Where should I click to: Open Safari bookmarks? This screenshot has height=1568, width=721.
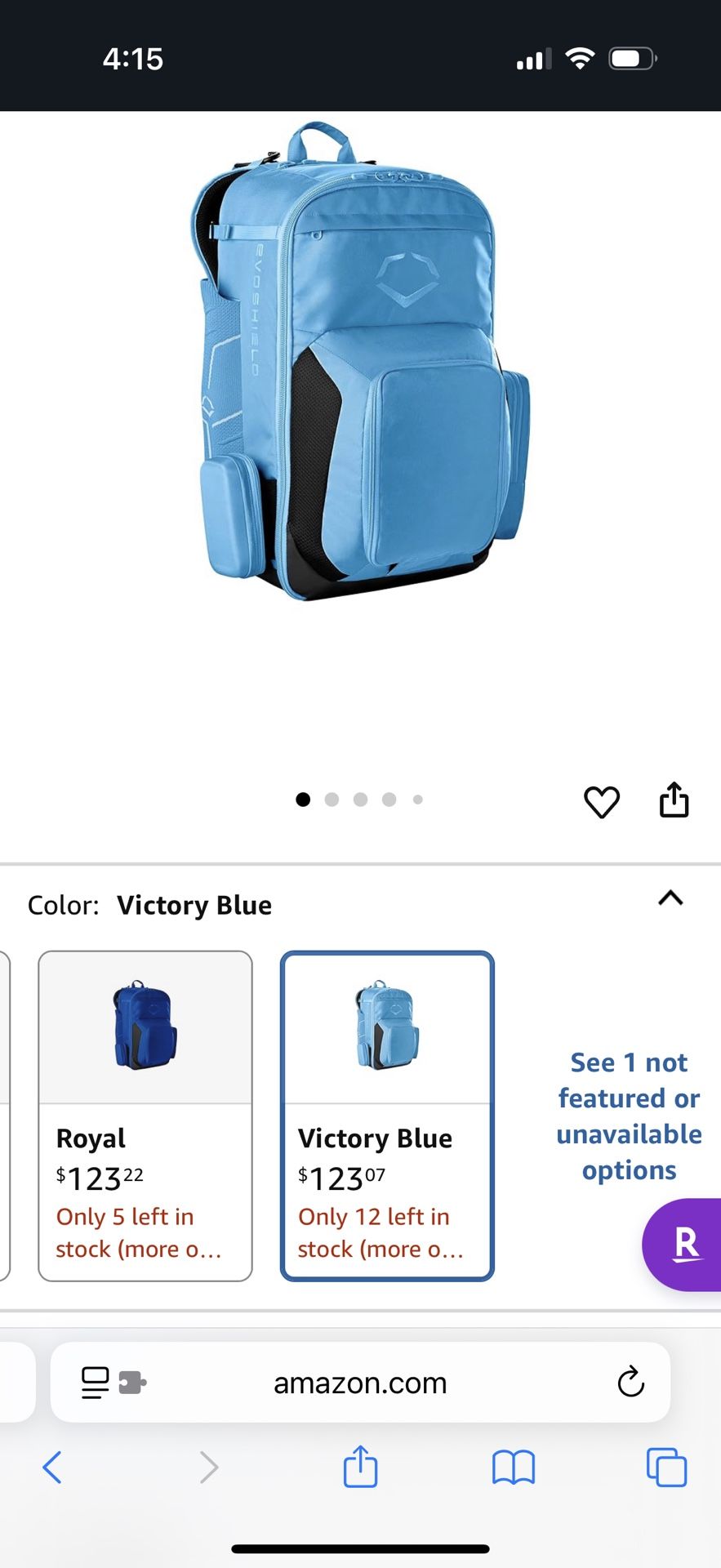(513, 1467)
